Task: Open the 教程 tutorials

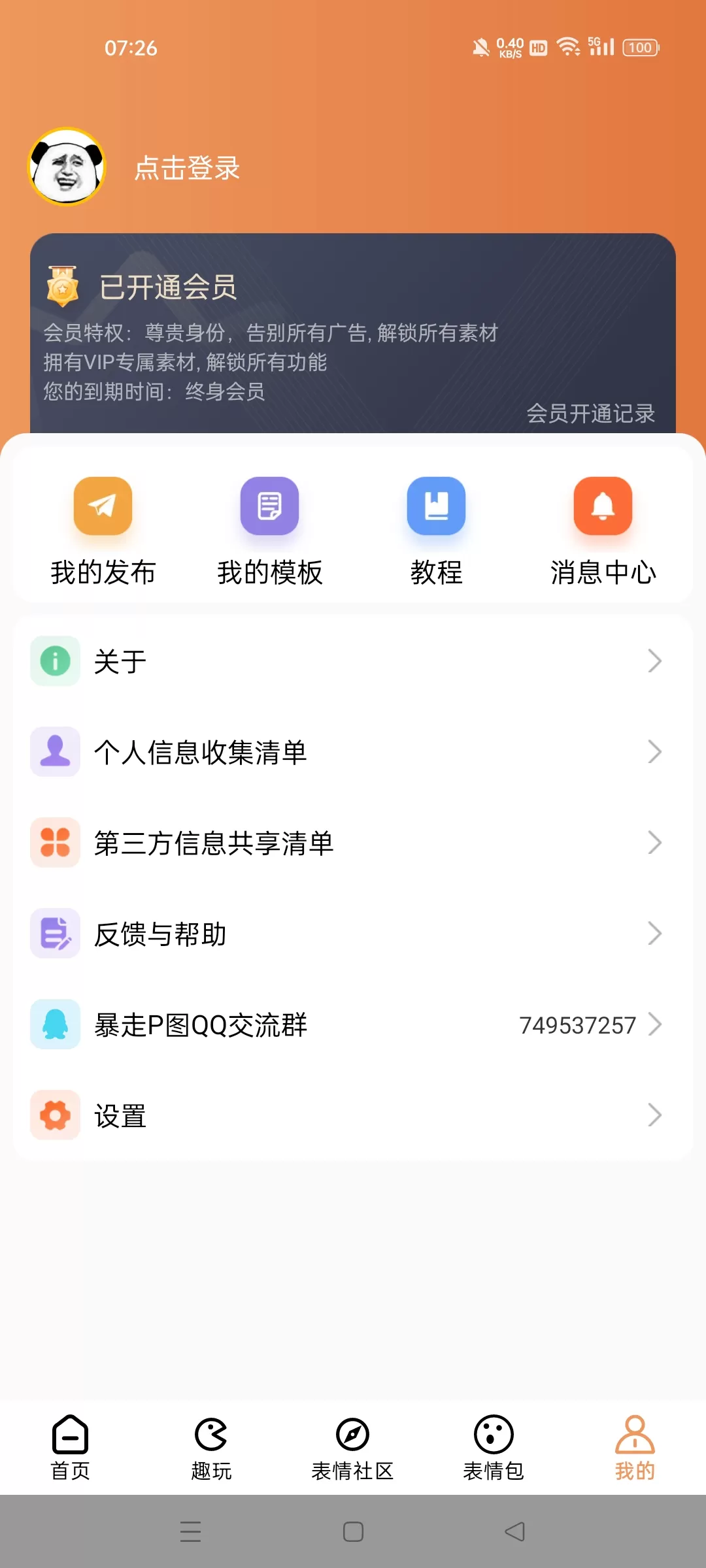Action: click(436, 531)
